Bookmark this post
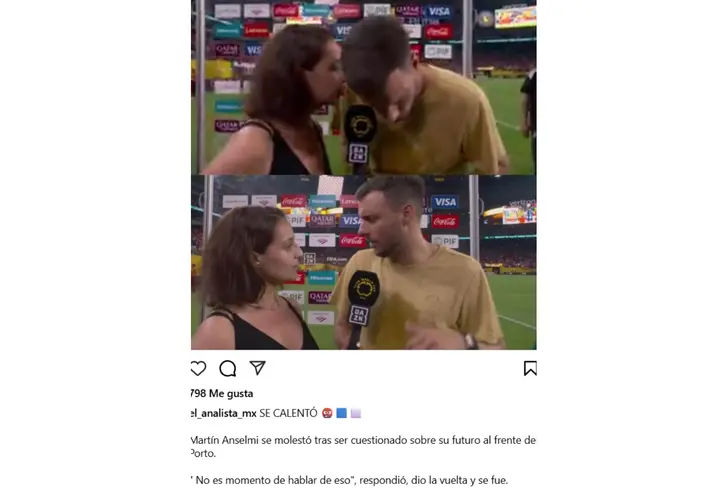This screenshot has width=728, height=488. 530,368
